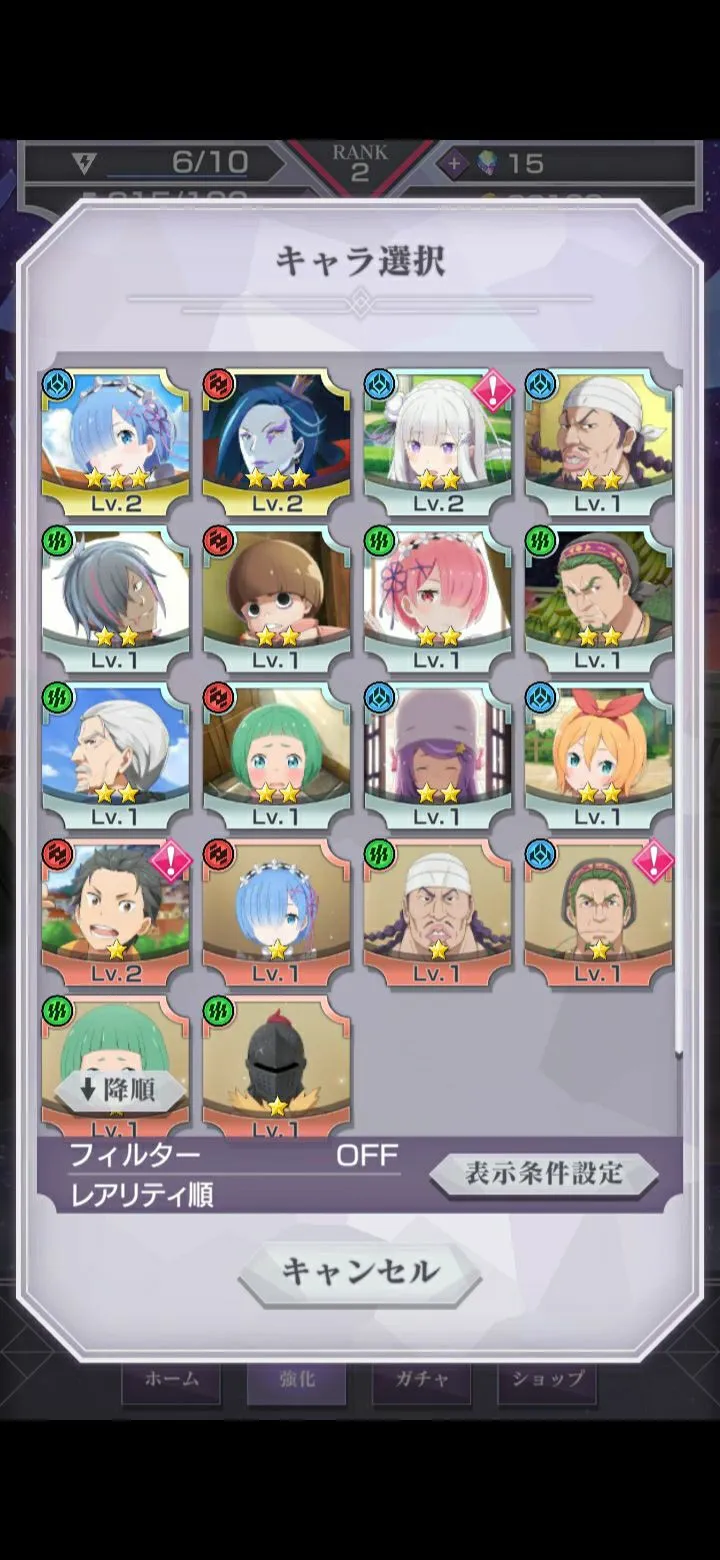This screenshot has width=720, height=1560.
Task: Select the elderly white-haired butler character
Action: 115,754
